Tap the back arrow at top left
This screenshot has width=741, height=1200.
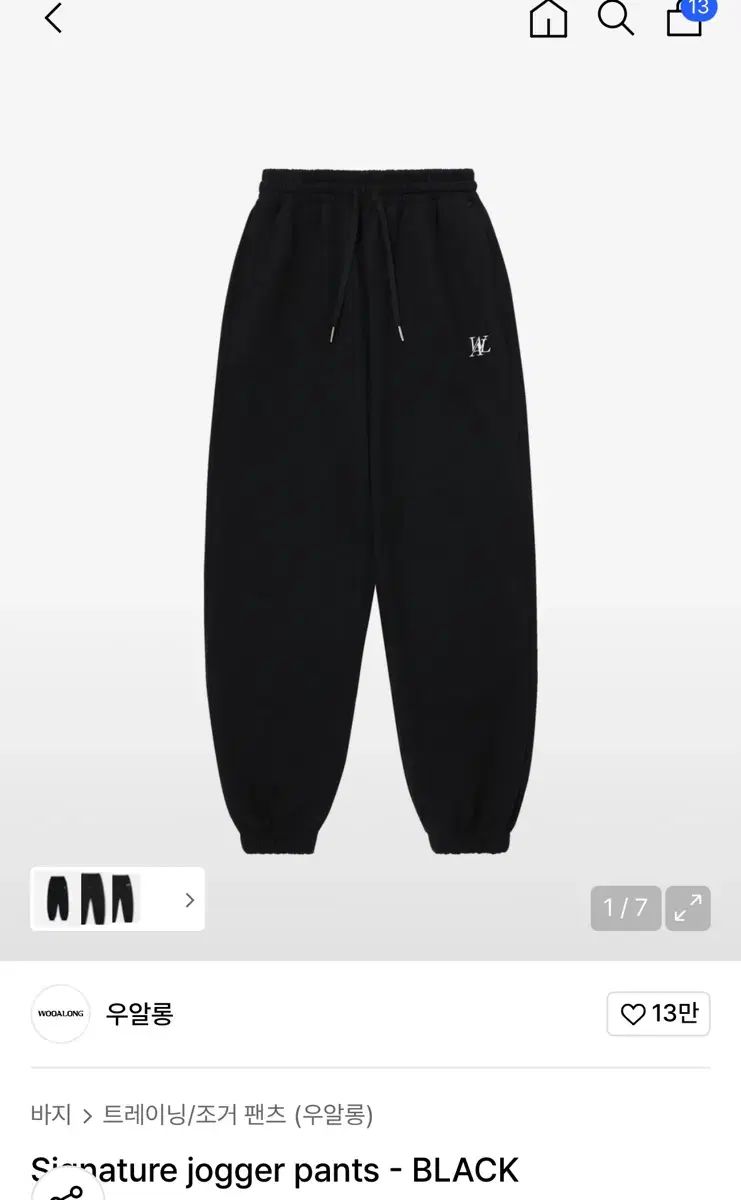tap(54, 20)
